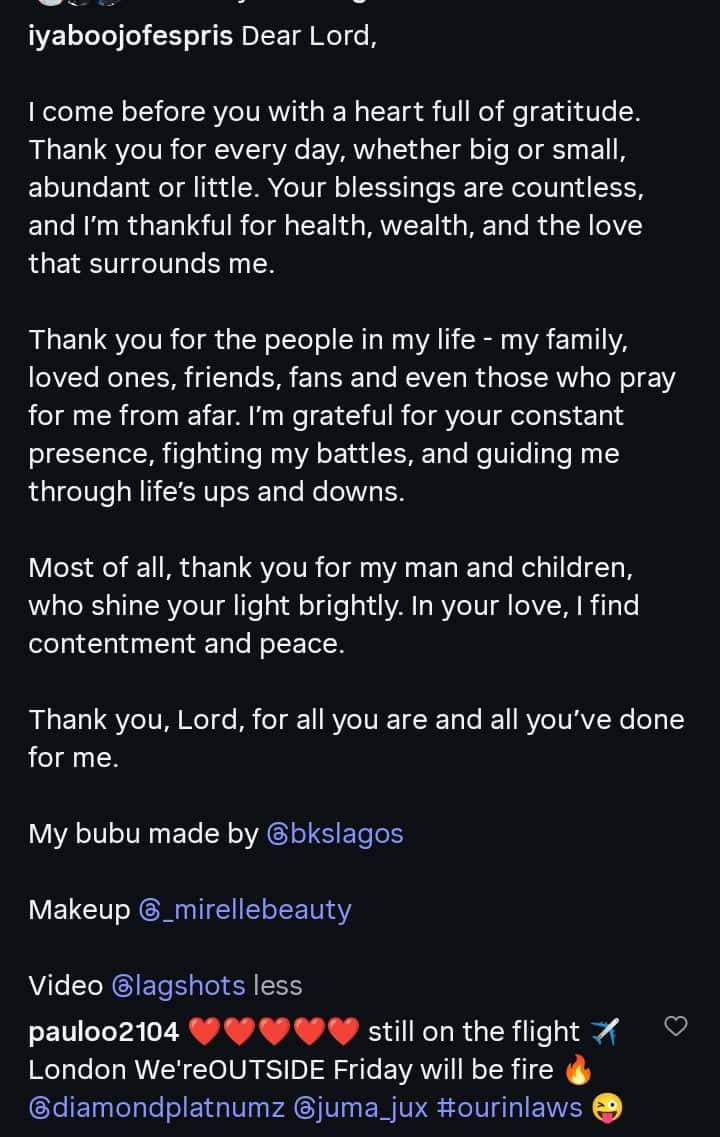Open the @_mirellebeauty mention
Screen dimensions: 720x1137
click(245, 910)
